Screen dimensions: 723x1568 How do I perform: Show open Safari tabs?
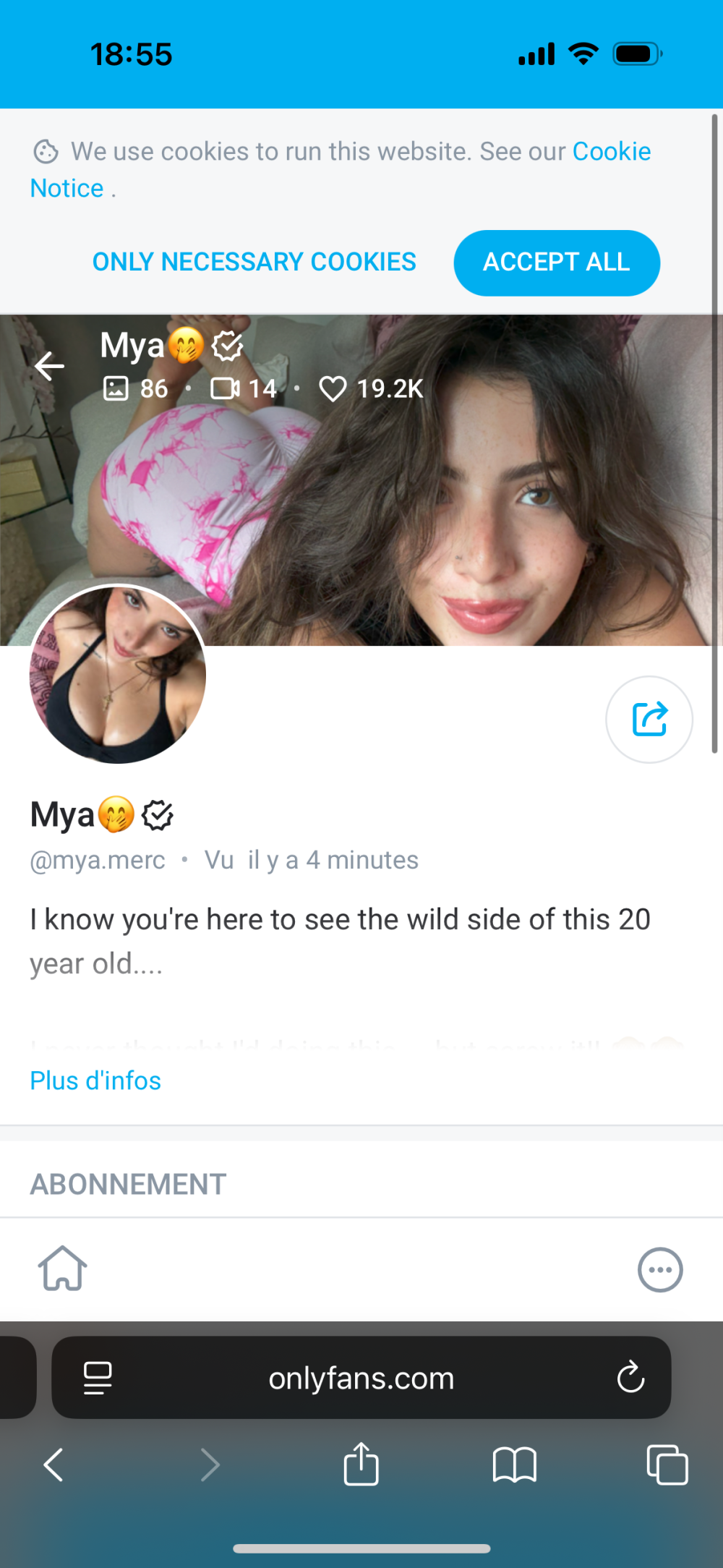pos(667,1465)
